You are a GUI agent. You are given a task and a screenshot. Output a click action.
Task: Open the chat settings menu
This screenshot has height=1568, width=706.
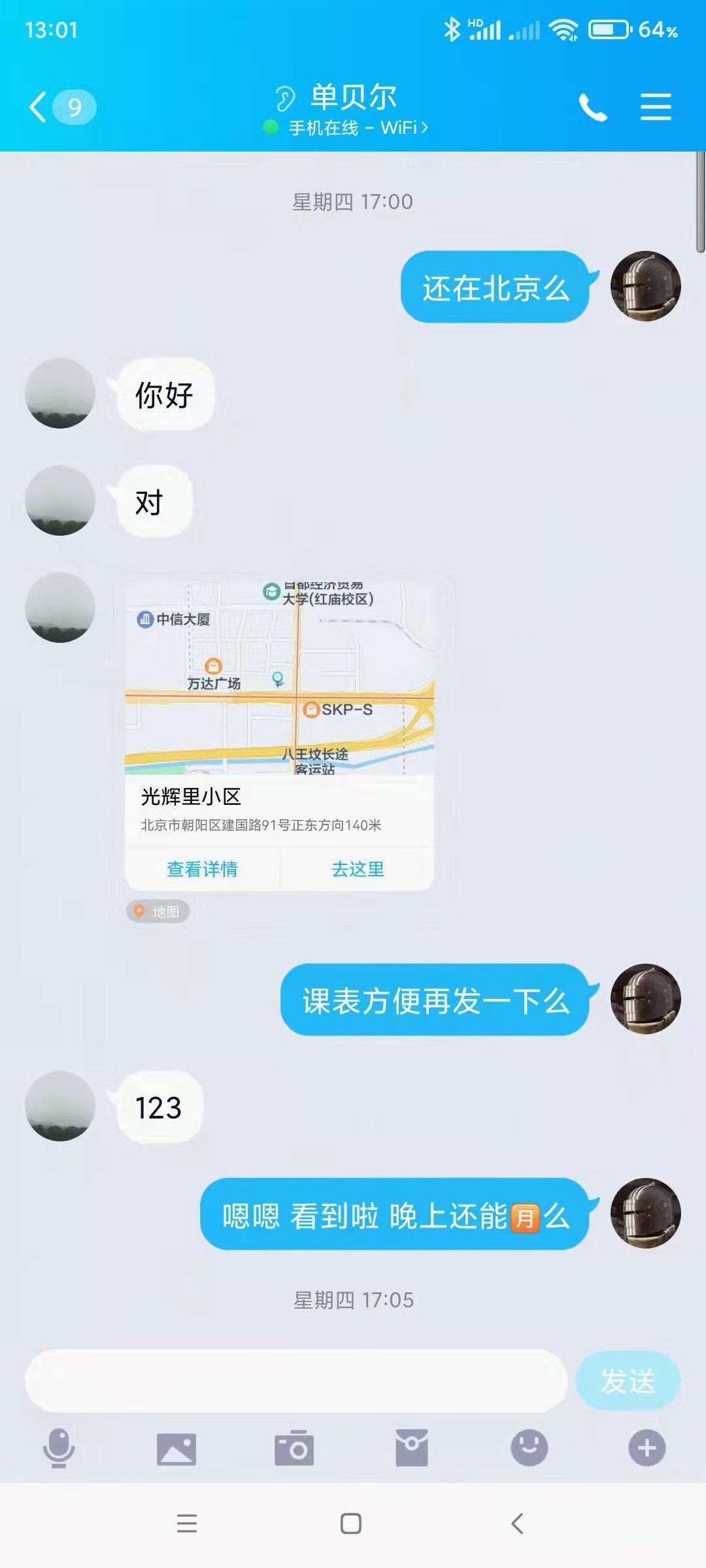(x=656, y=107)
